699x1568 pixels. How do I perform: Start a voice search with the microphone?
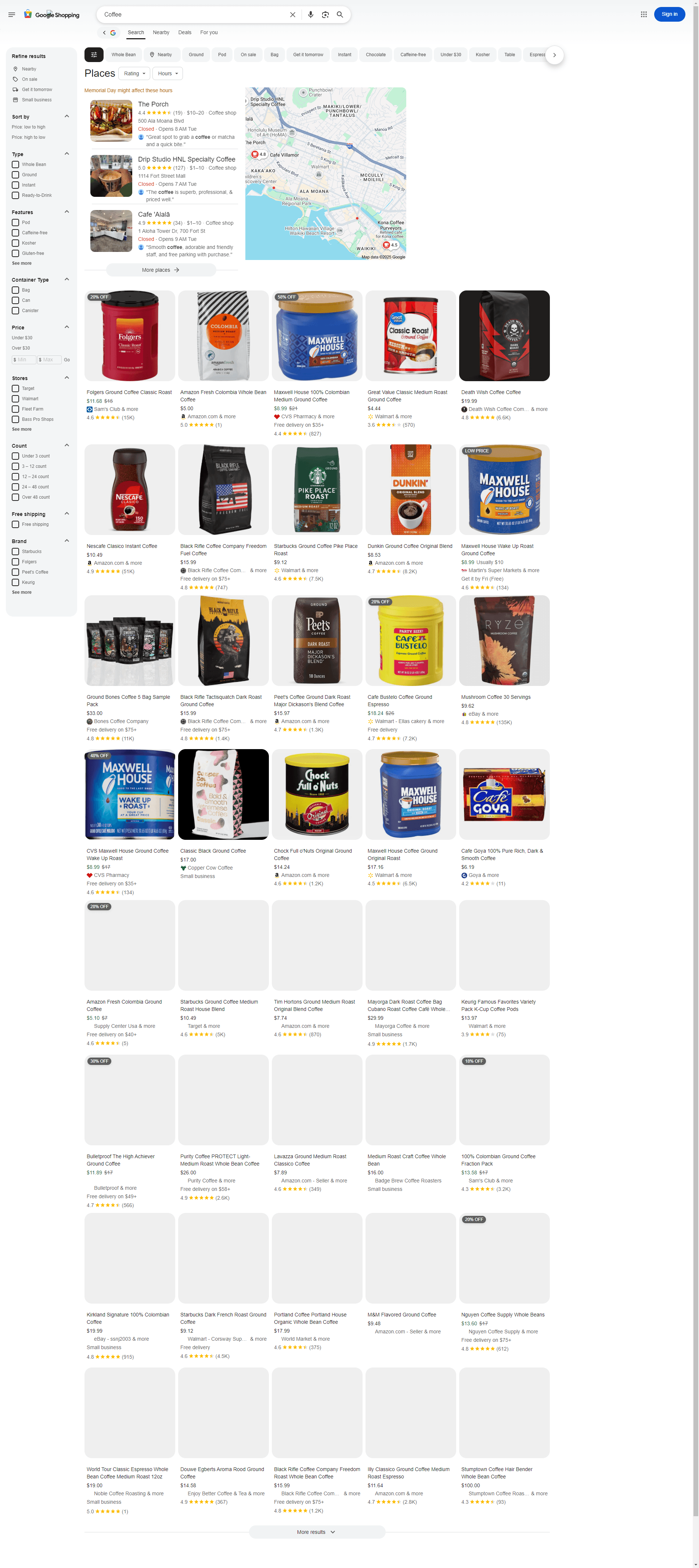pyautogui.click(x=310, y=15)
